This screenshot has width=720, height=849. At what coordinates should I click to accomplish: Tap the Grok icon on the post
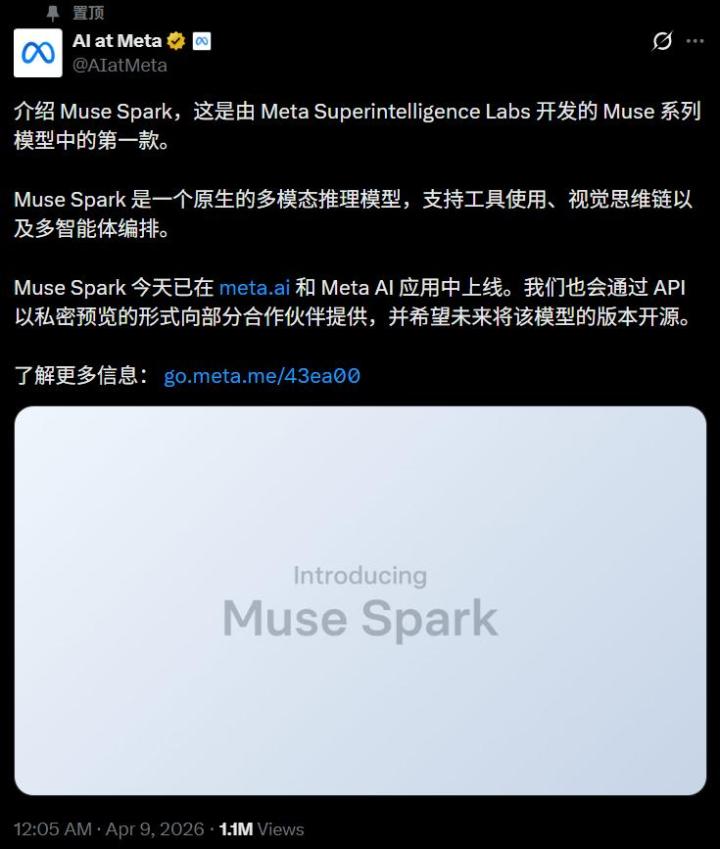point(661,41)
